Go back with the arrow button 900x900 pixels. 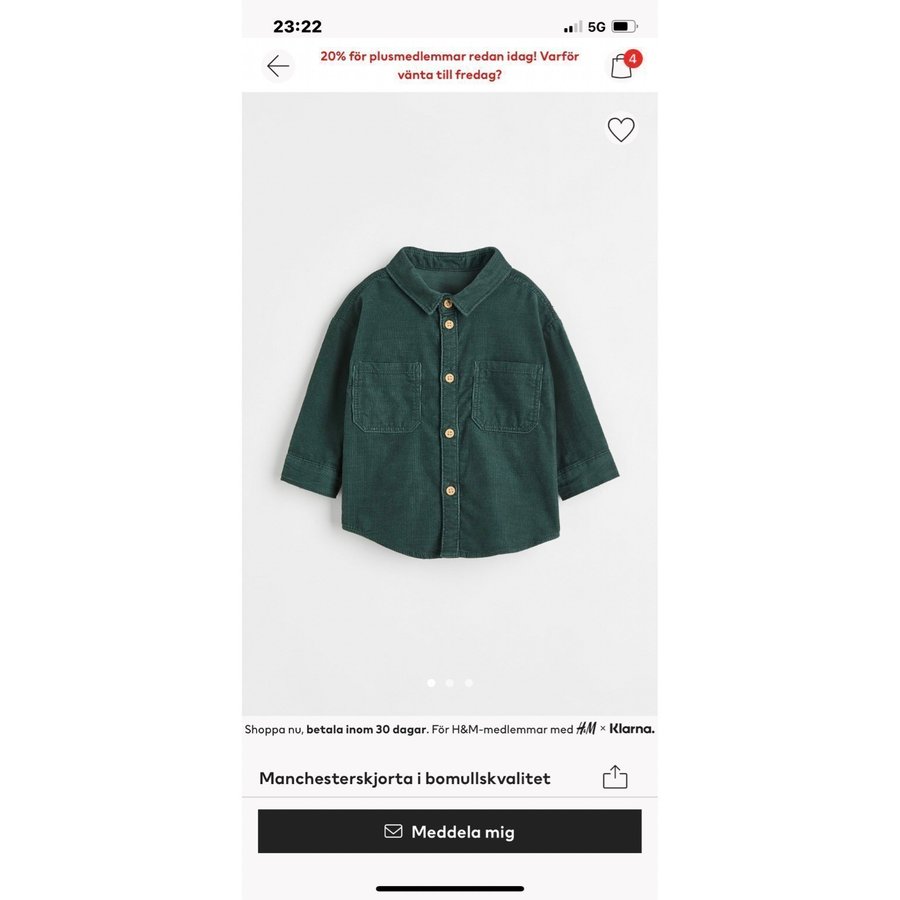(278, 66)
